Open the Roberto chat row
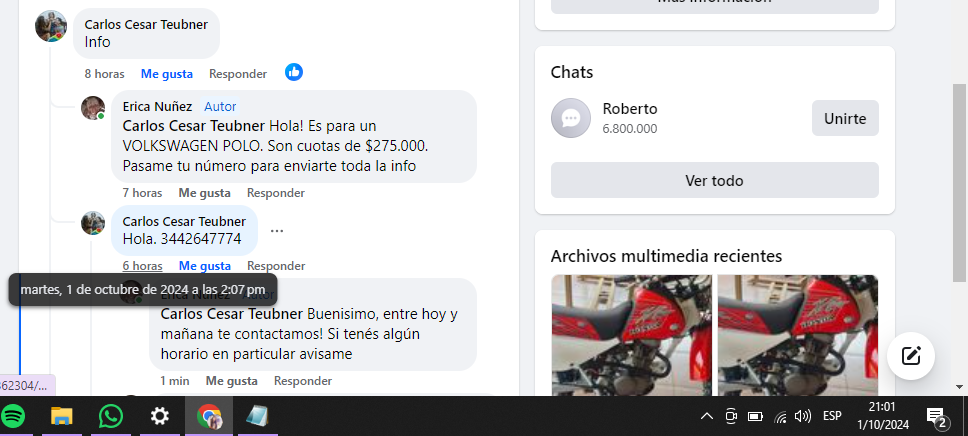Image resolution: width=968 pixels, height=436 pixels. [630, 118]
